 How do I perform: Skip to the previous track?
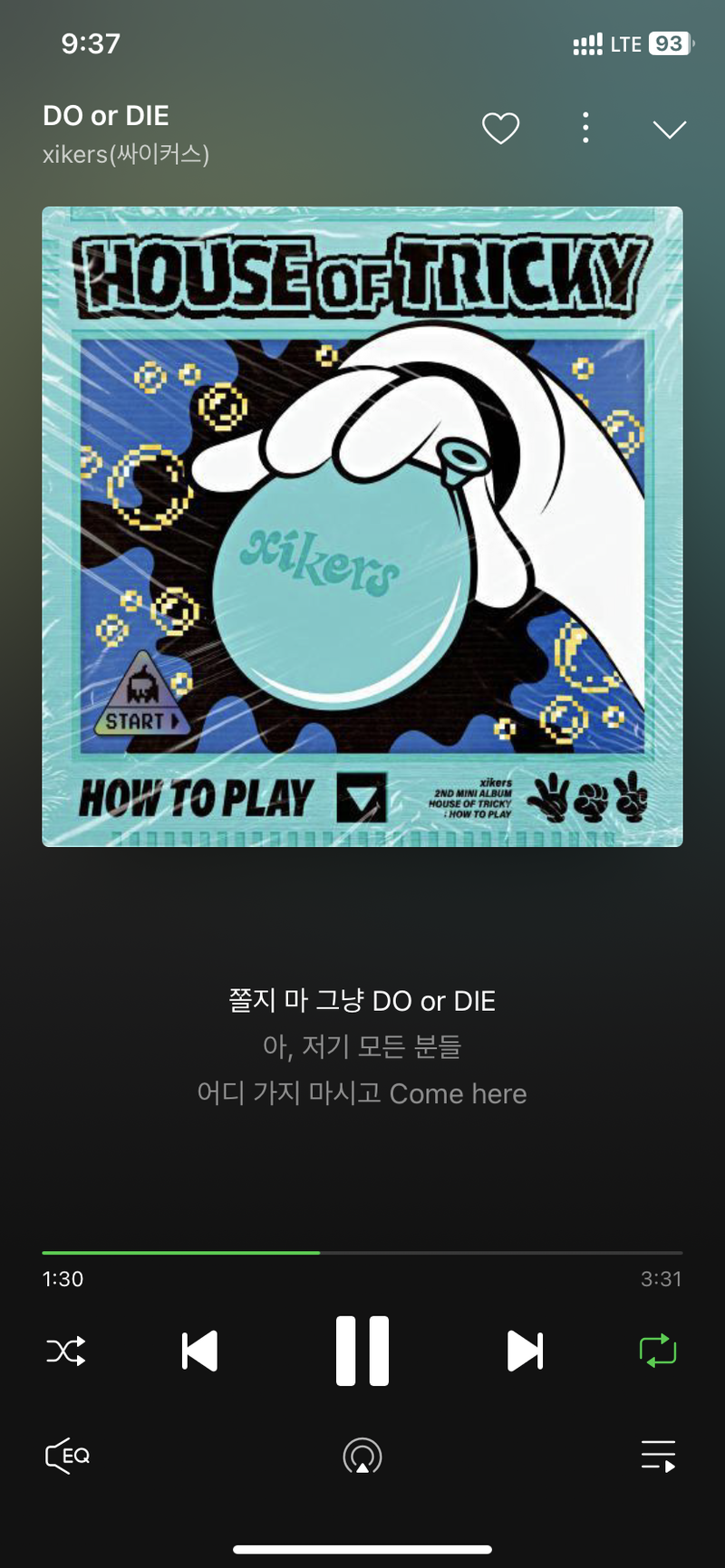point(199,1351)
